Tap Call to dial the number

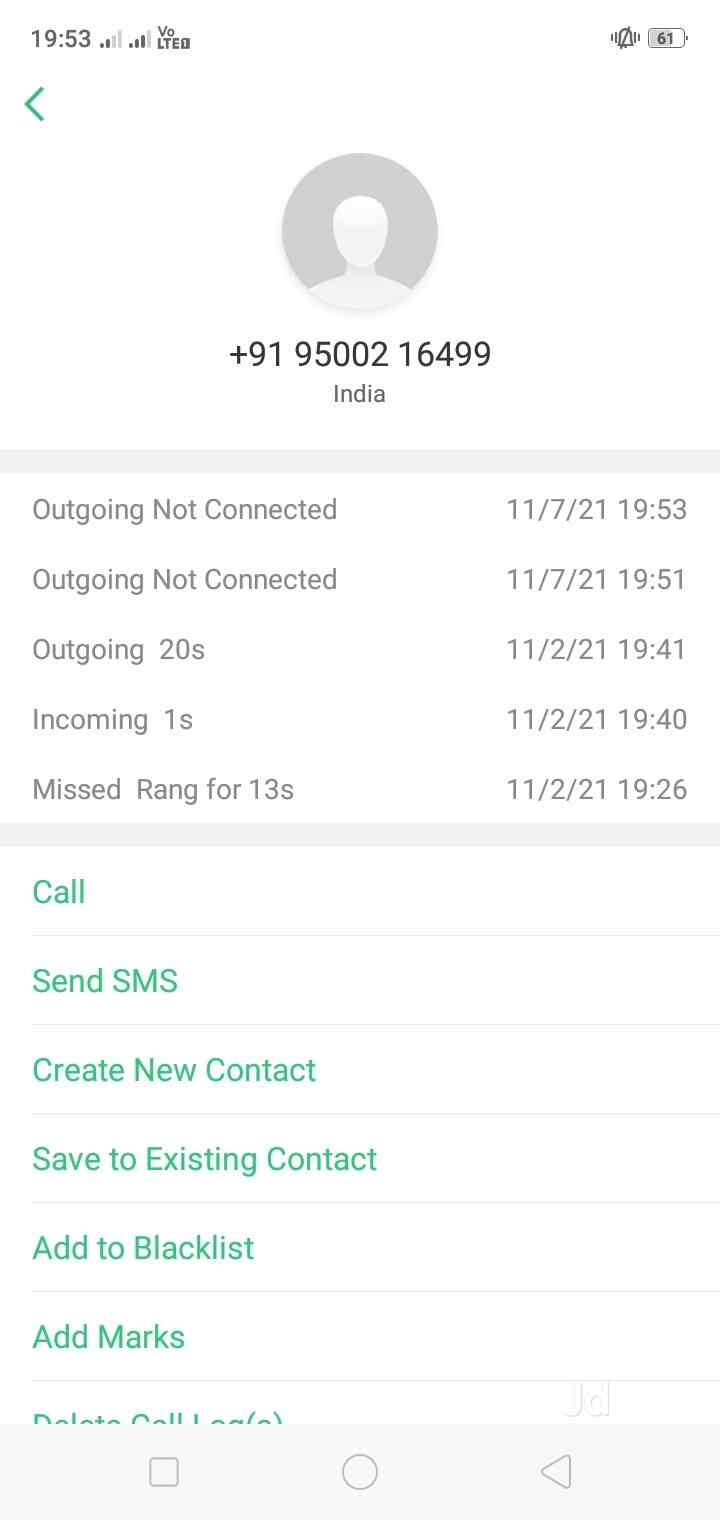point(58,891)
